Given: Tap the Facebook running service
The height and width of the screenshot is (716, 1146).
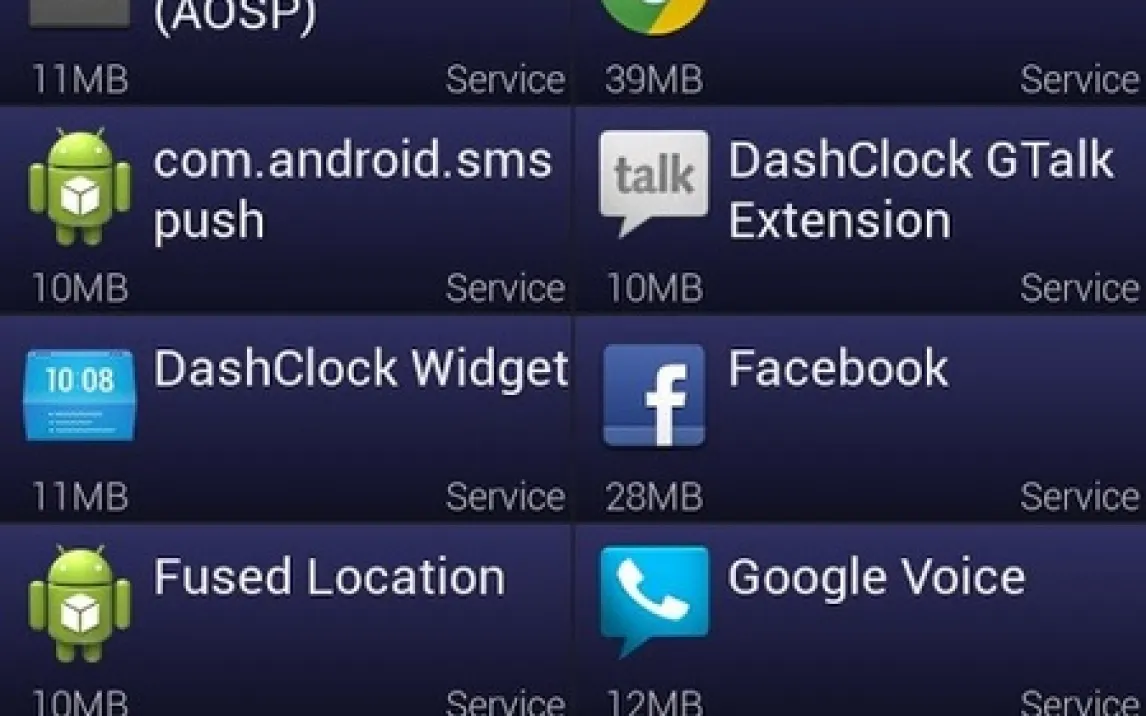Looking at the screenshot, I should pos(860,419).
